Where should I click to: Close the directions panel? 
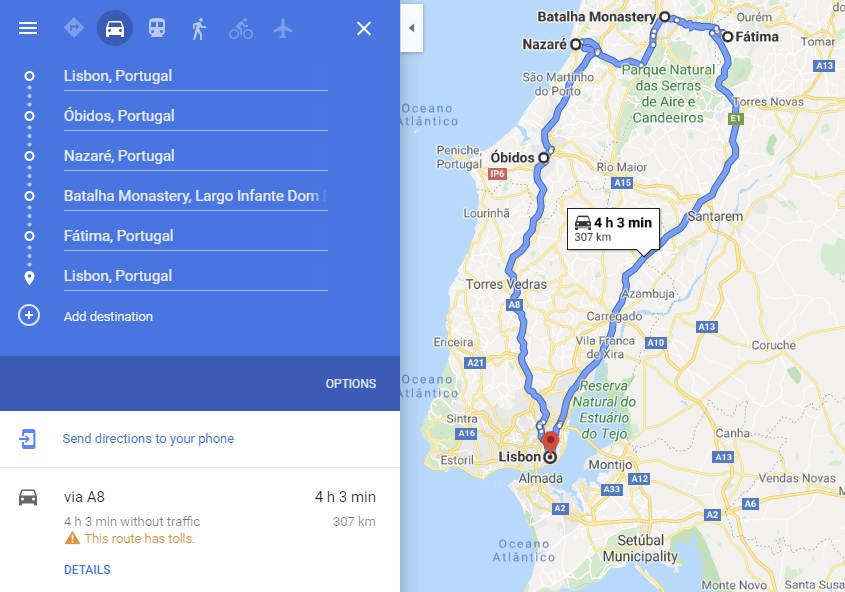(364, 28)
